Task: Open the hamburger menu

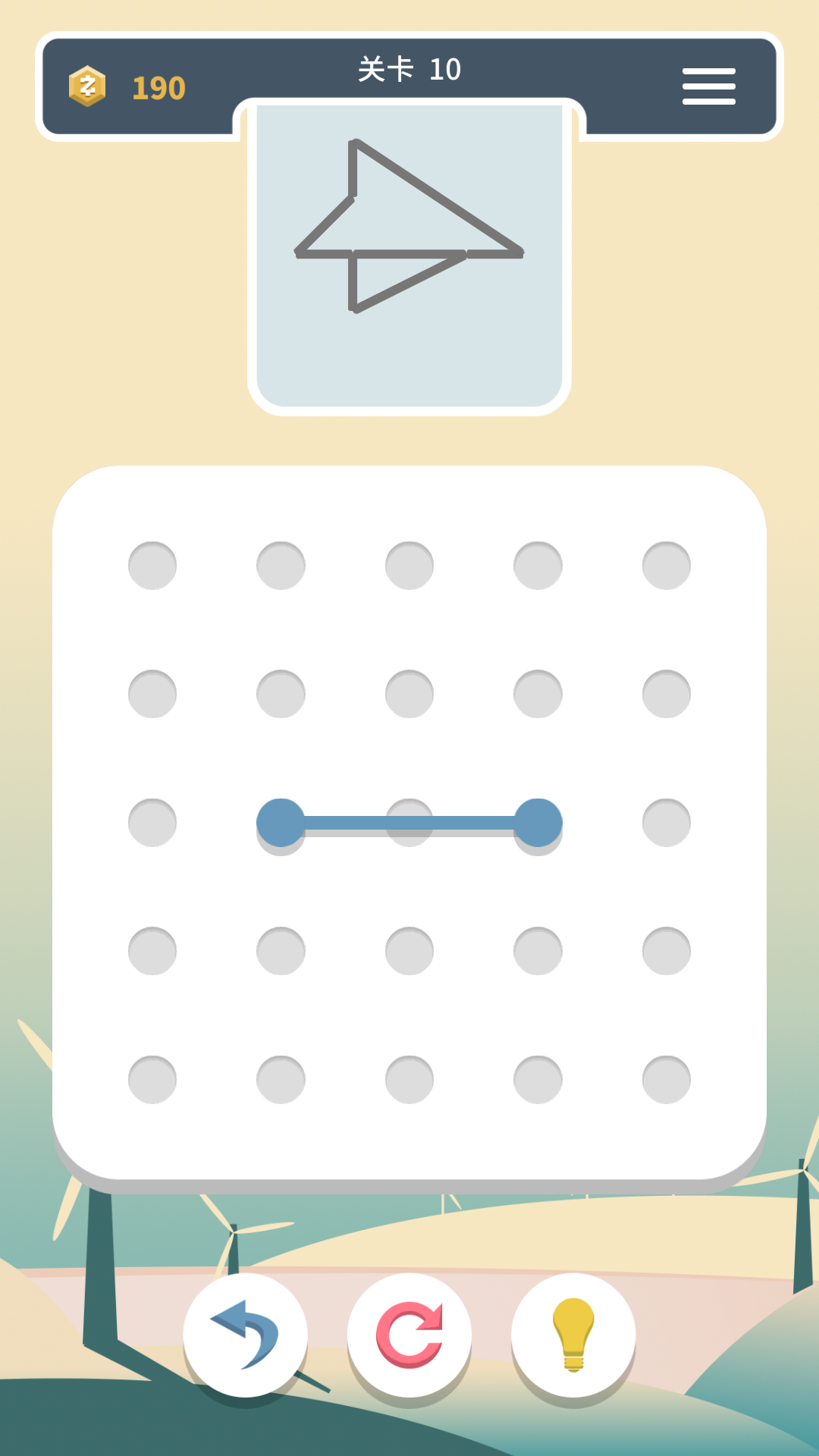Action: (708, 86)
